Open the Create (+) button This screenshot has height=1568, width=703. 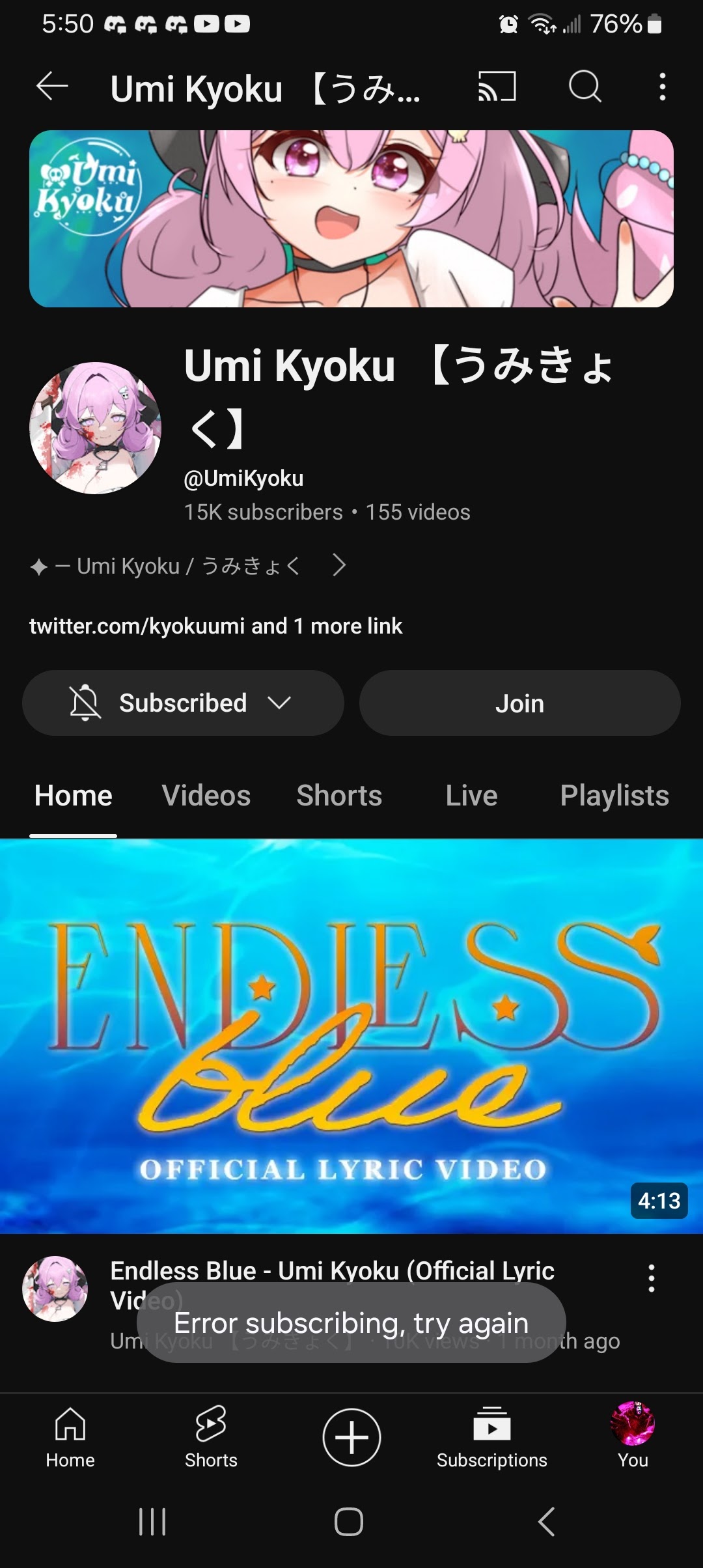pos(351,1437)
